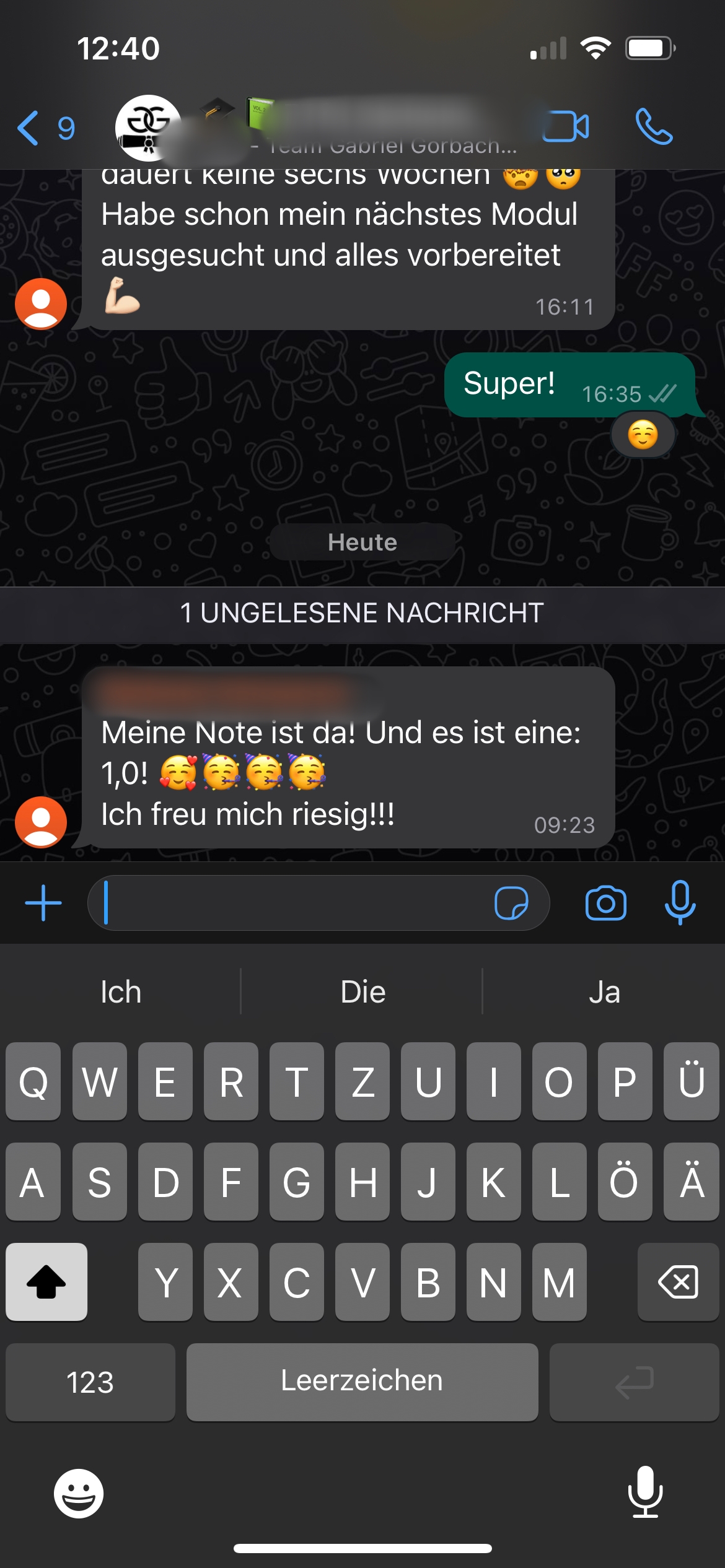
Task: Insert the suggestion "Ich"
Action: pyautogui.click(x=121, y=992)
